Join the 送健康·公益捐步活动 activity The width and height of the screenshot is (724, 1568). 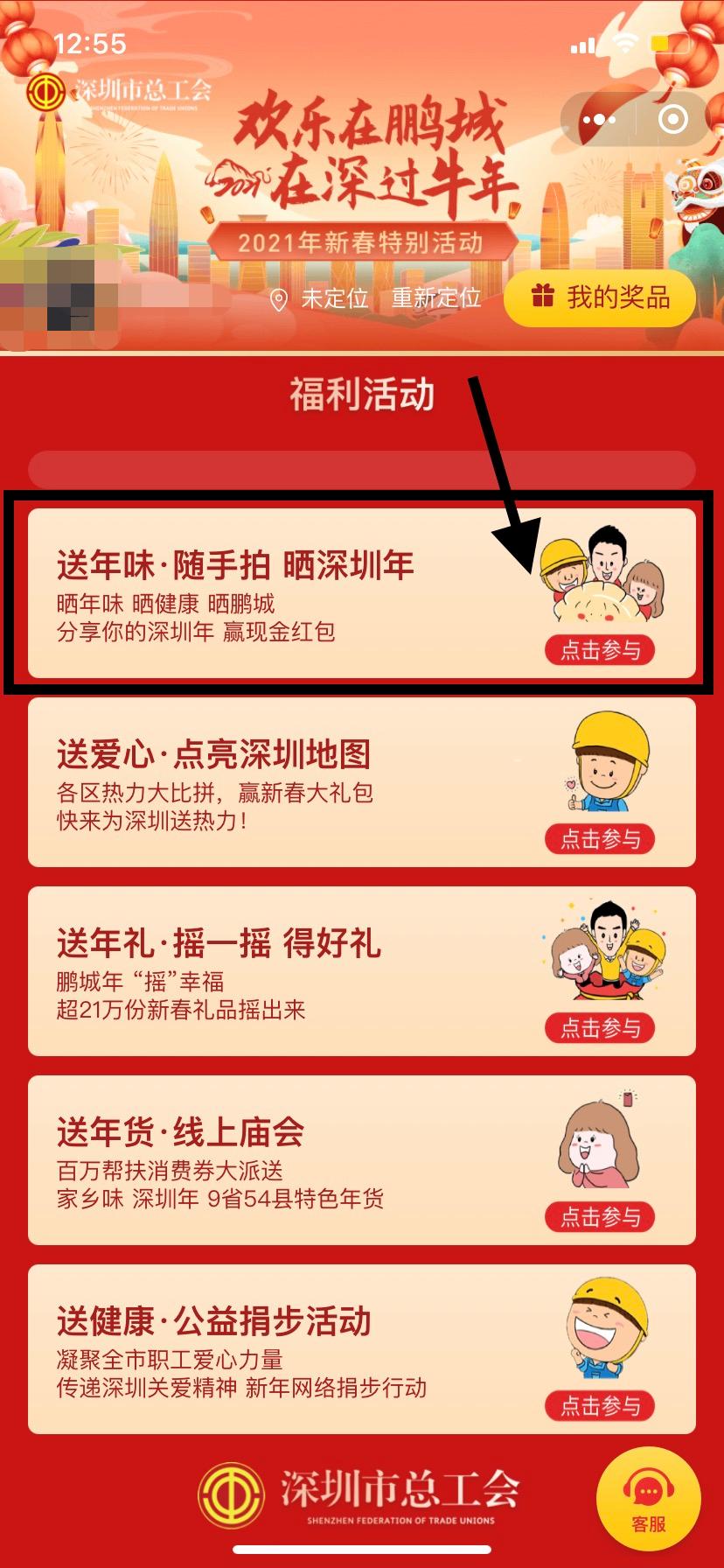point(600,1406)
